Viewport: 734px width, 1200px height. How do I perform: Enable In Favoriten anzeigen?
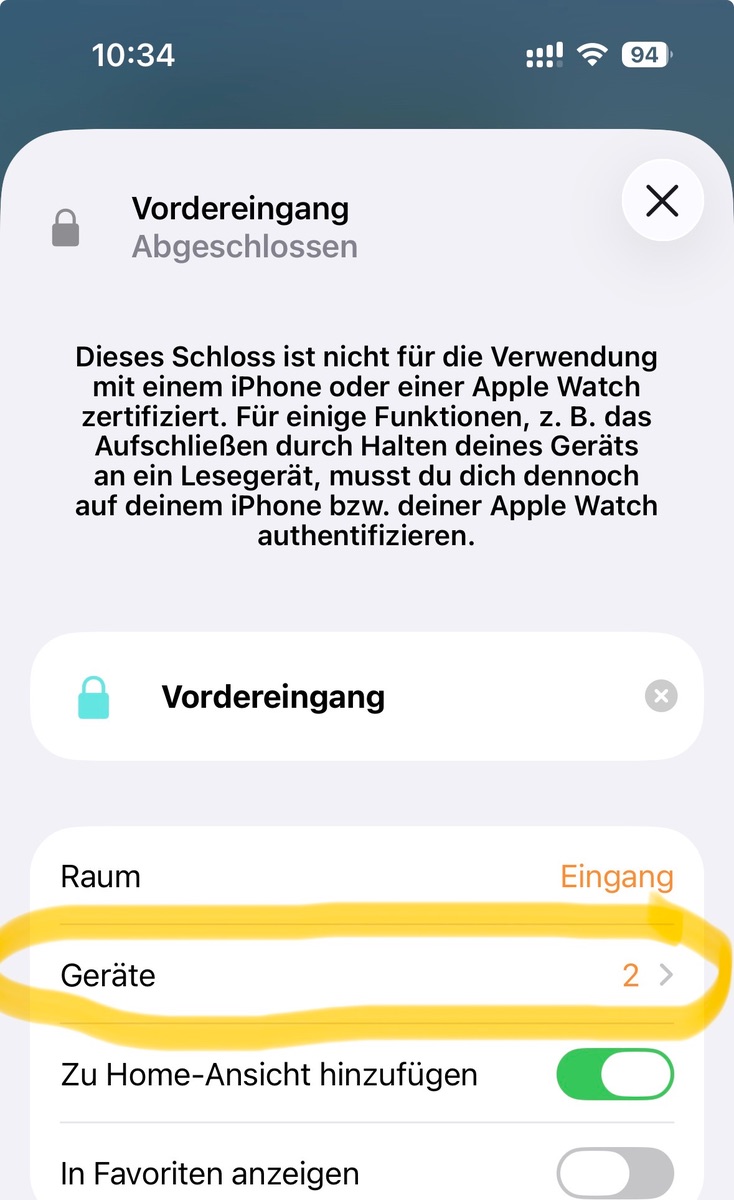(614, 1171)
